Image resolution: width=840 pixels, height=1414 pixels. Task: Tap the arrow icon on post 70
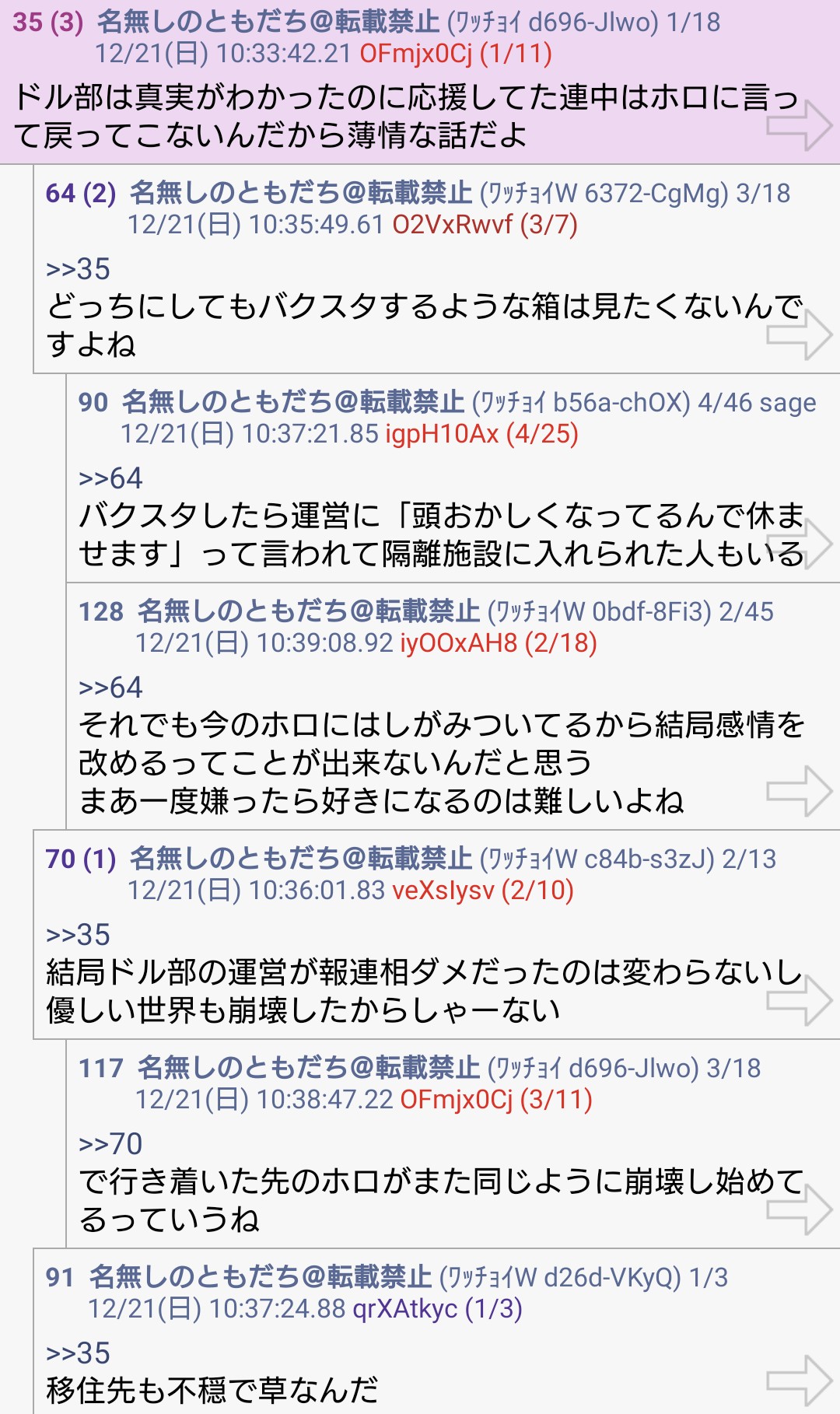pos(799,1000)
